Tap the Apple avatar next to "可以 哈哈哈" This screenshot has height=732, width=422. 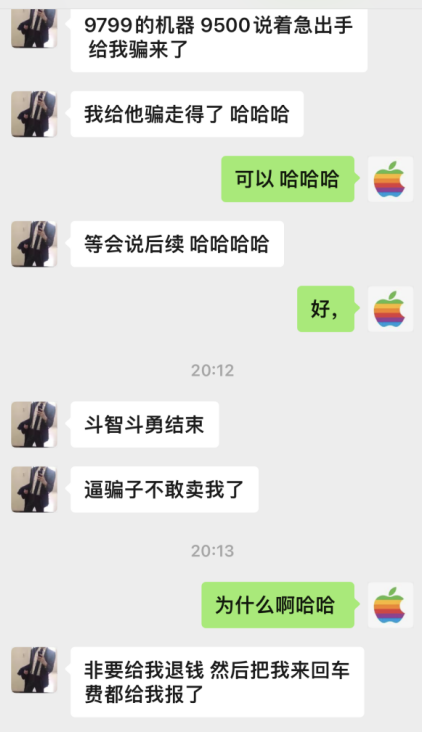tap(390, 179)
